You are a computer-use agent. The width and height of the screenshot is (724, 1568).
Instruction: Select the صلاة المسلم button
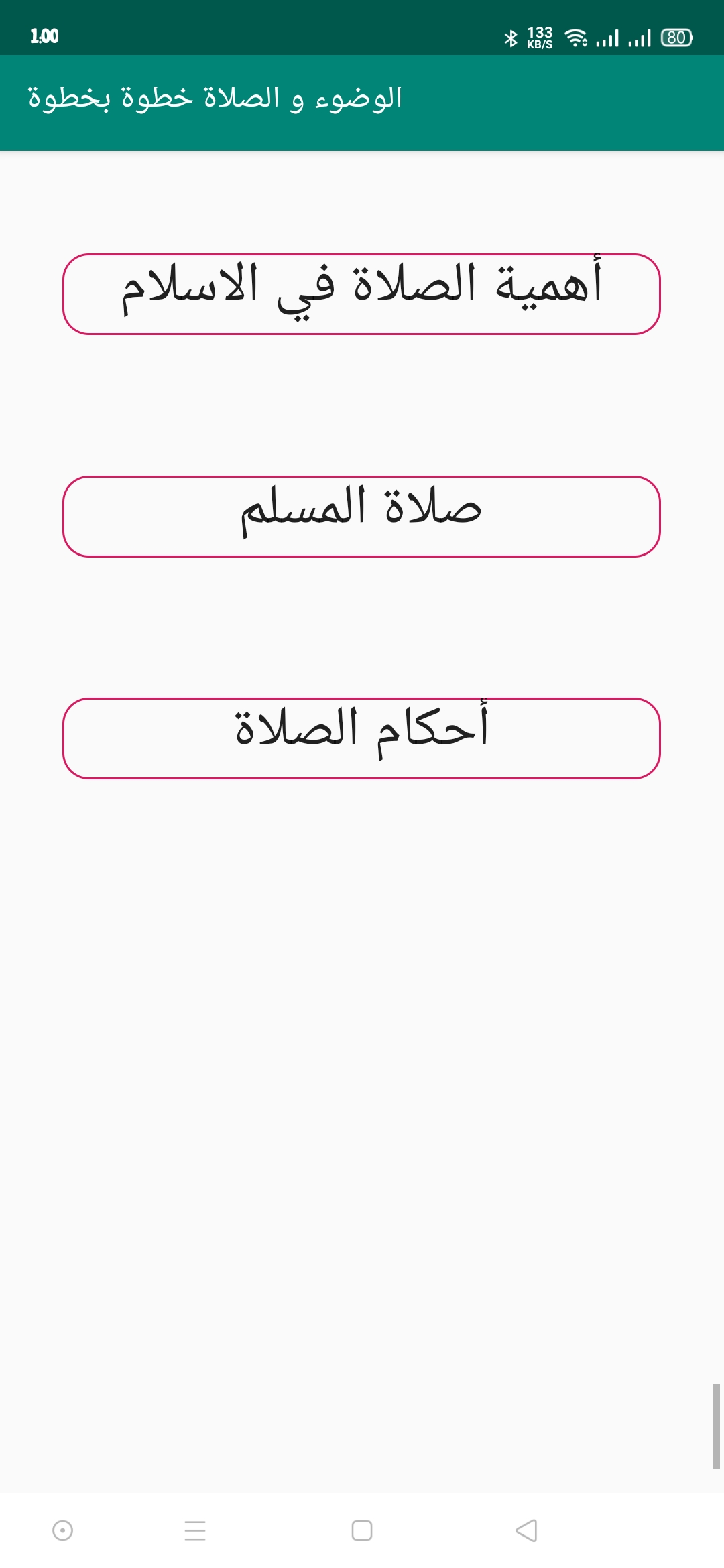click(361, 516)
